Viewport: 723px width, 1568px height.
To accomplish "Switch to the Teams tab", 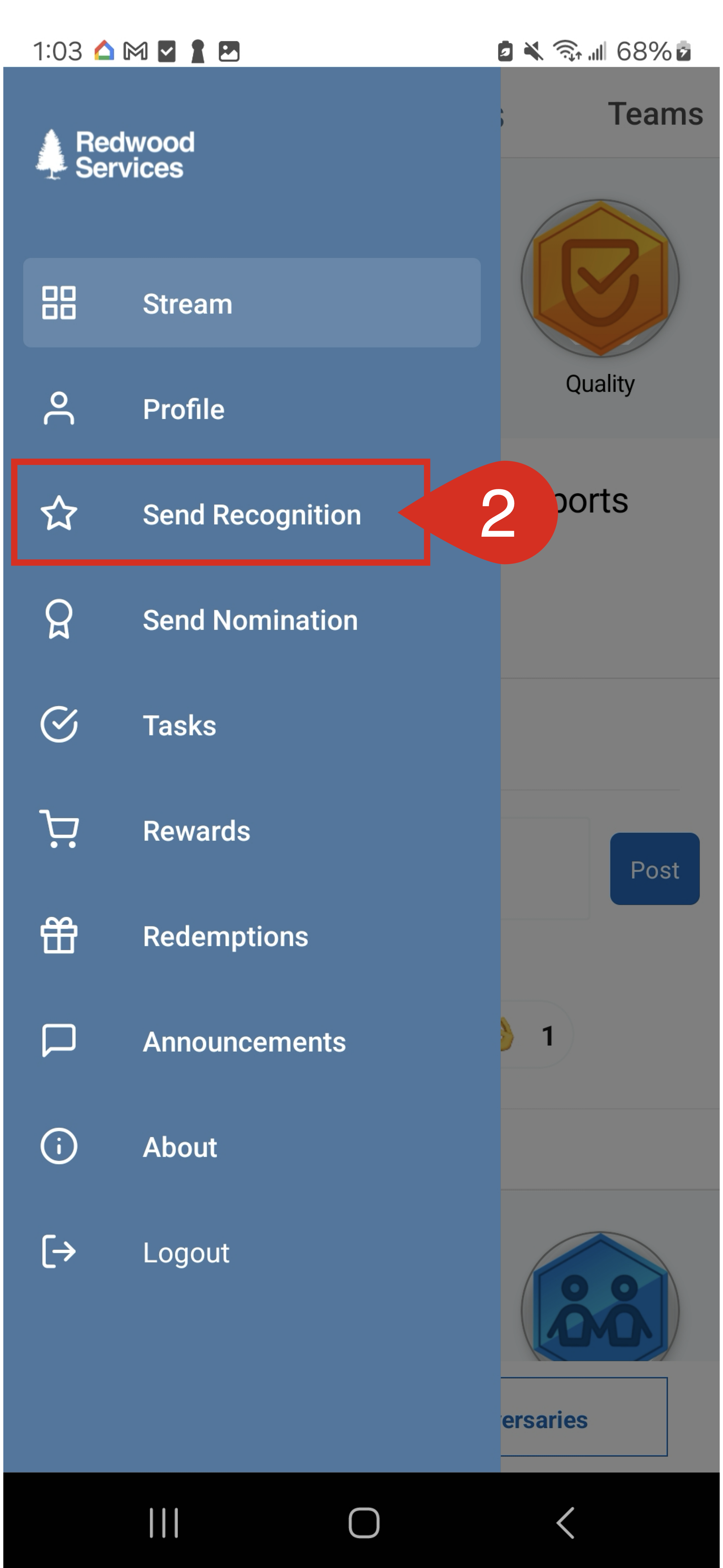I will [655, 114].
